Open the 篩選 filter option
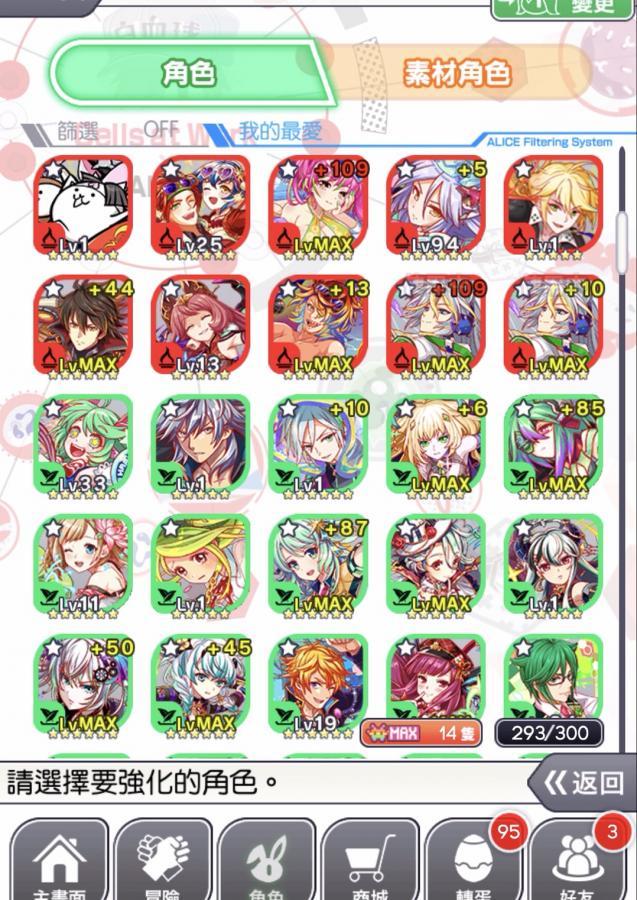Image resolution: width=637 pixels, height=900 pixels. [x=80, y=131]
